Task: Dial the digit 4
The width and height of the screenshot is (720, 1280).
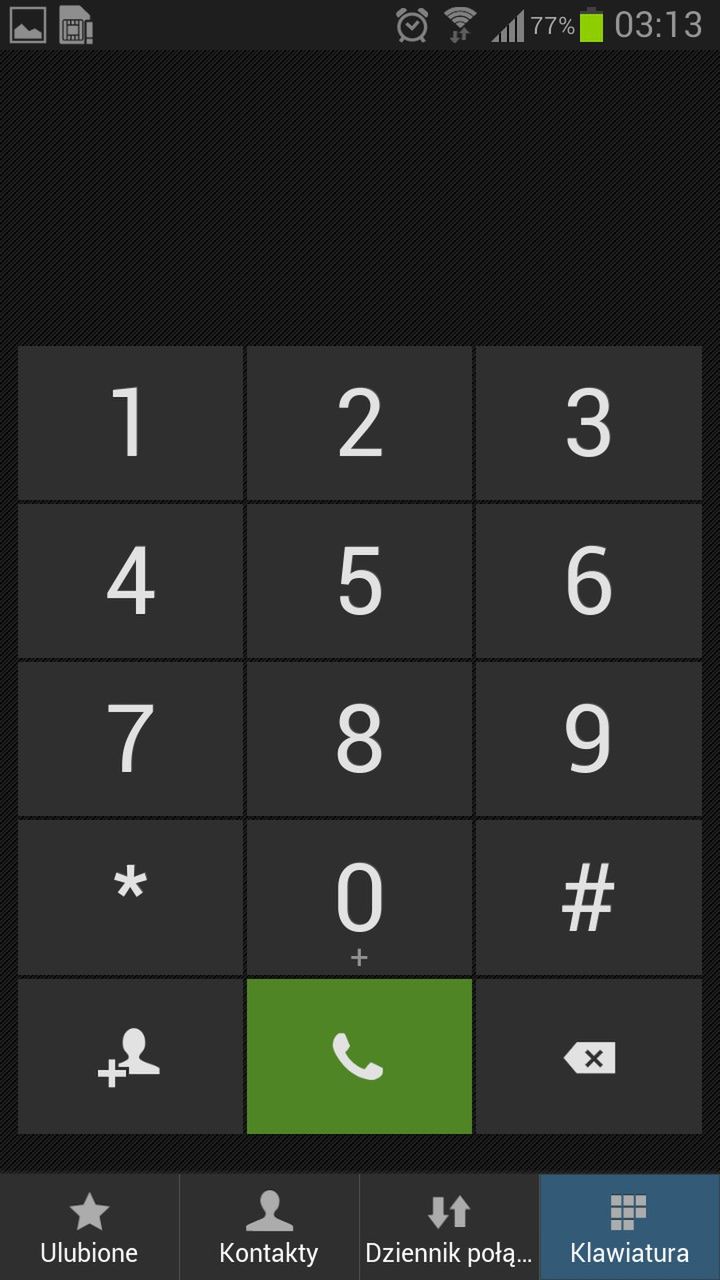Action: [x=130, y=581]
